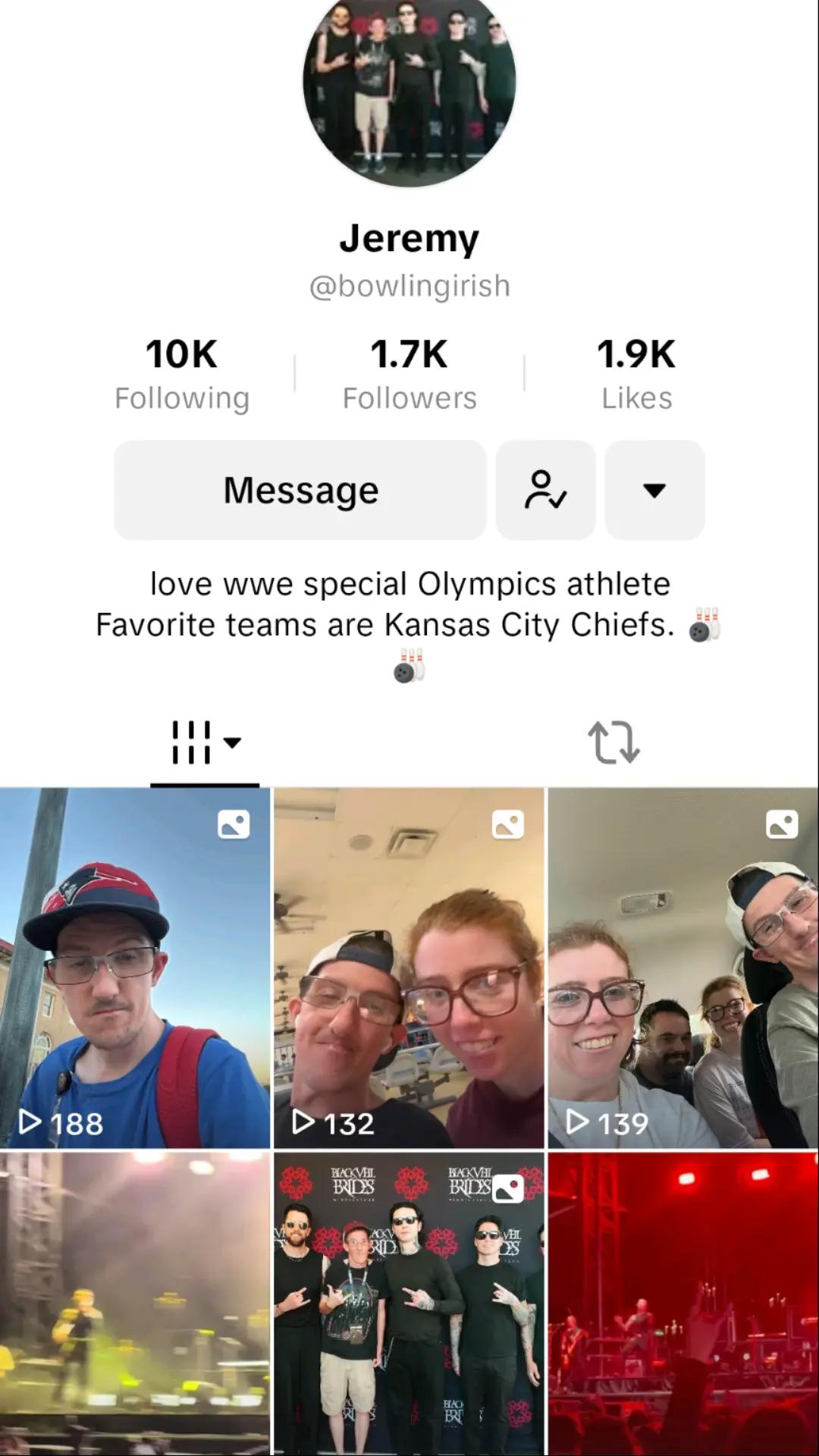
Task: Expand the suggested accounts dropdown arrow
Action: click(x=654, y=490)
